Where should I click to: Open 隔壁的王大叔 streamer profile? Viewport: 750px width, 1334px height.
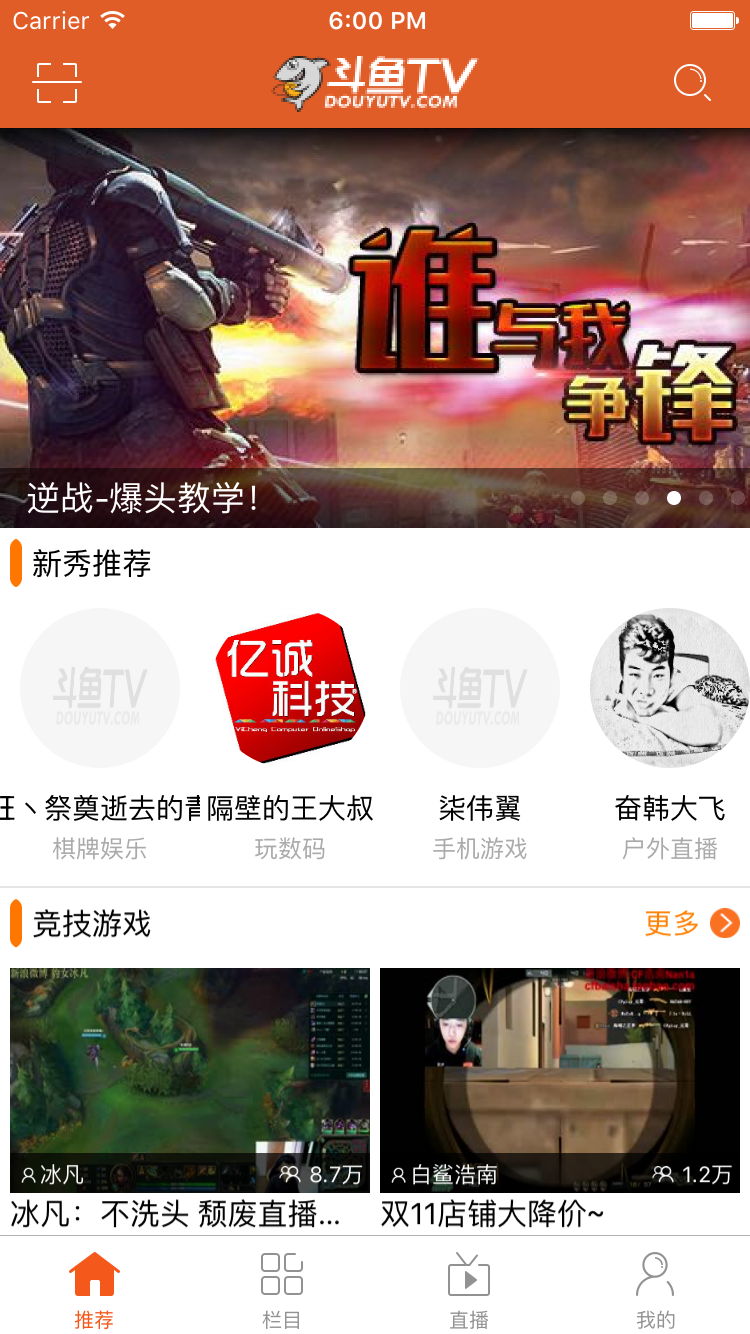tap(290, 688)
